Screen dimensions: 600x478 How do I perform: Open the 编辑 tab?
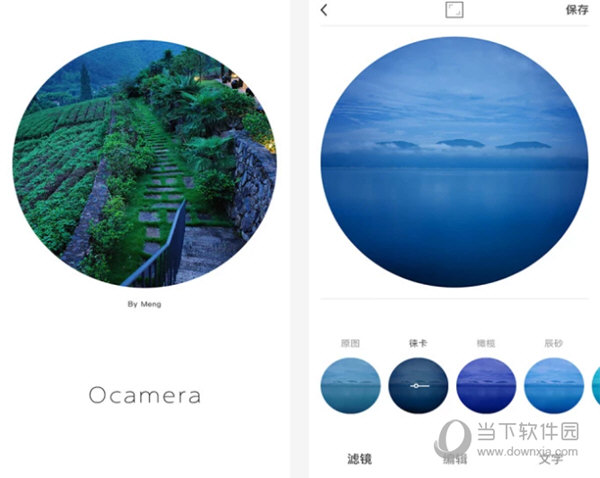point(456,459)
